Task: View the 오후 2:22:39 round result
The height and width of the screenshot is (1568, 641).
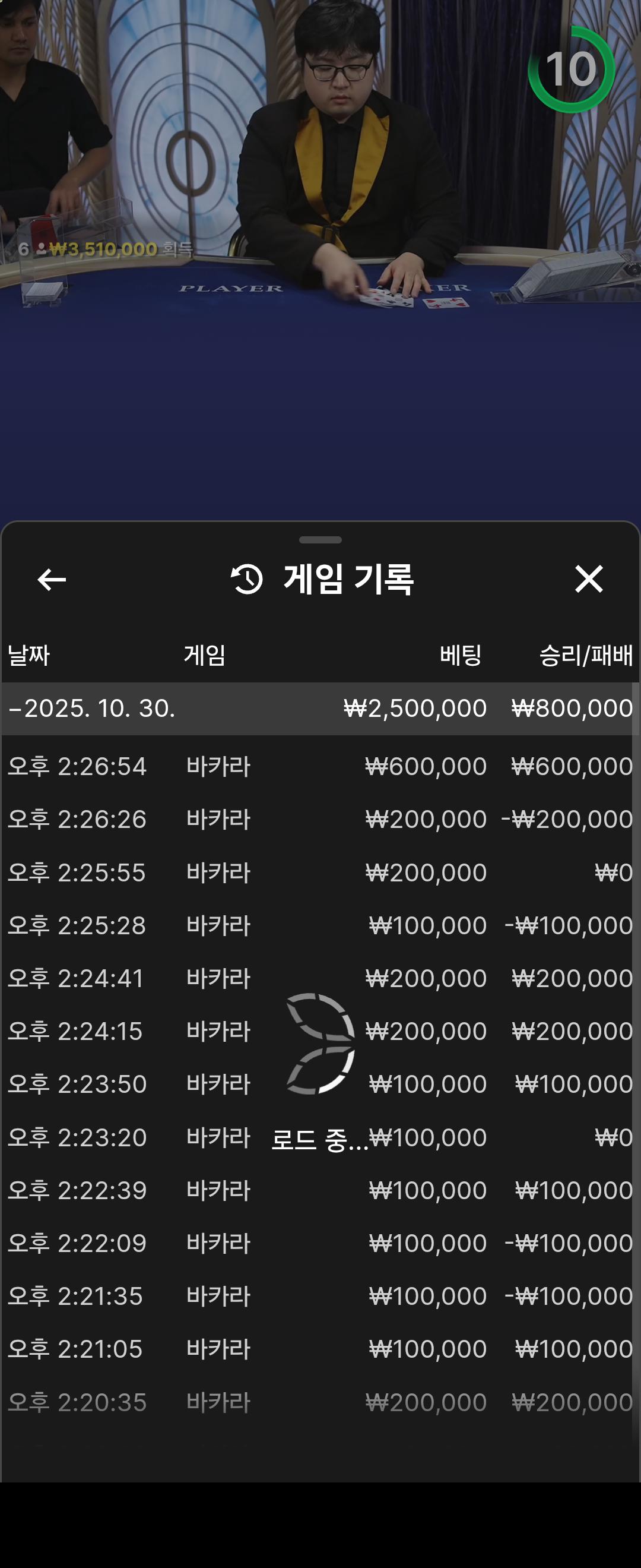Action: (x=320, y=1191)
